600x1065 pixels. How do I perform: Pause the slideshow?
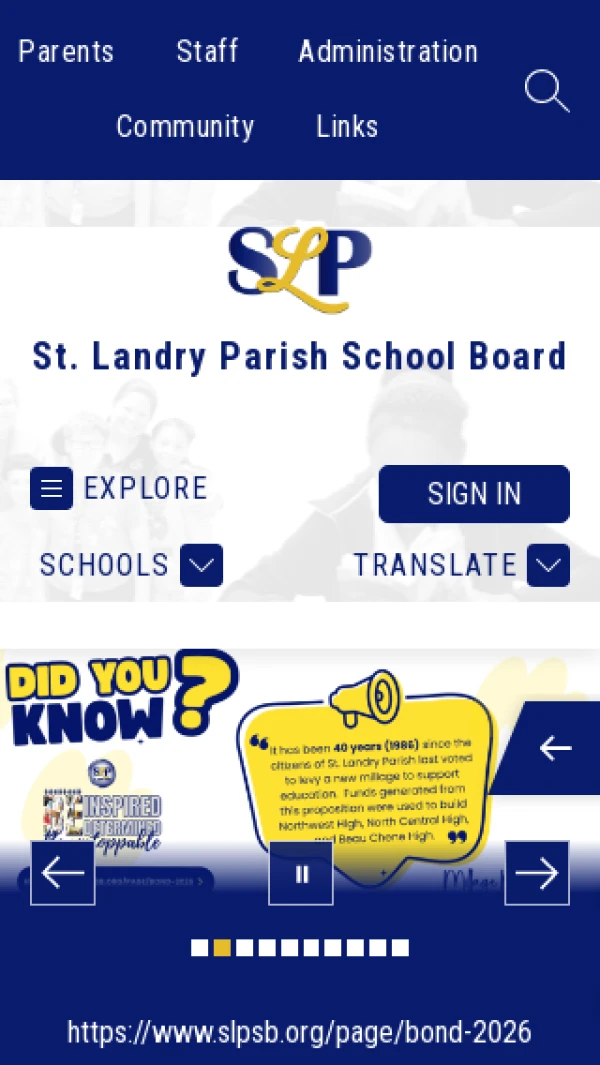pyautogui.click(x=301, y=873)
